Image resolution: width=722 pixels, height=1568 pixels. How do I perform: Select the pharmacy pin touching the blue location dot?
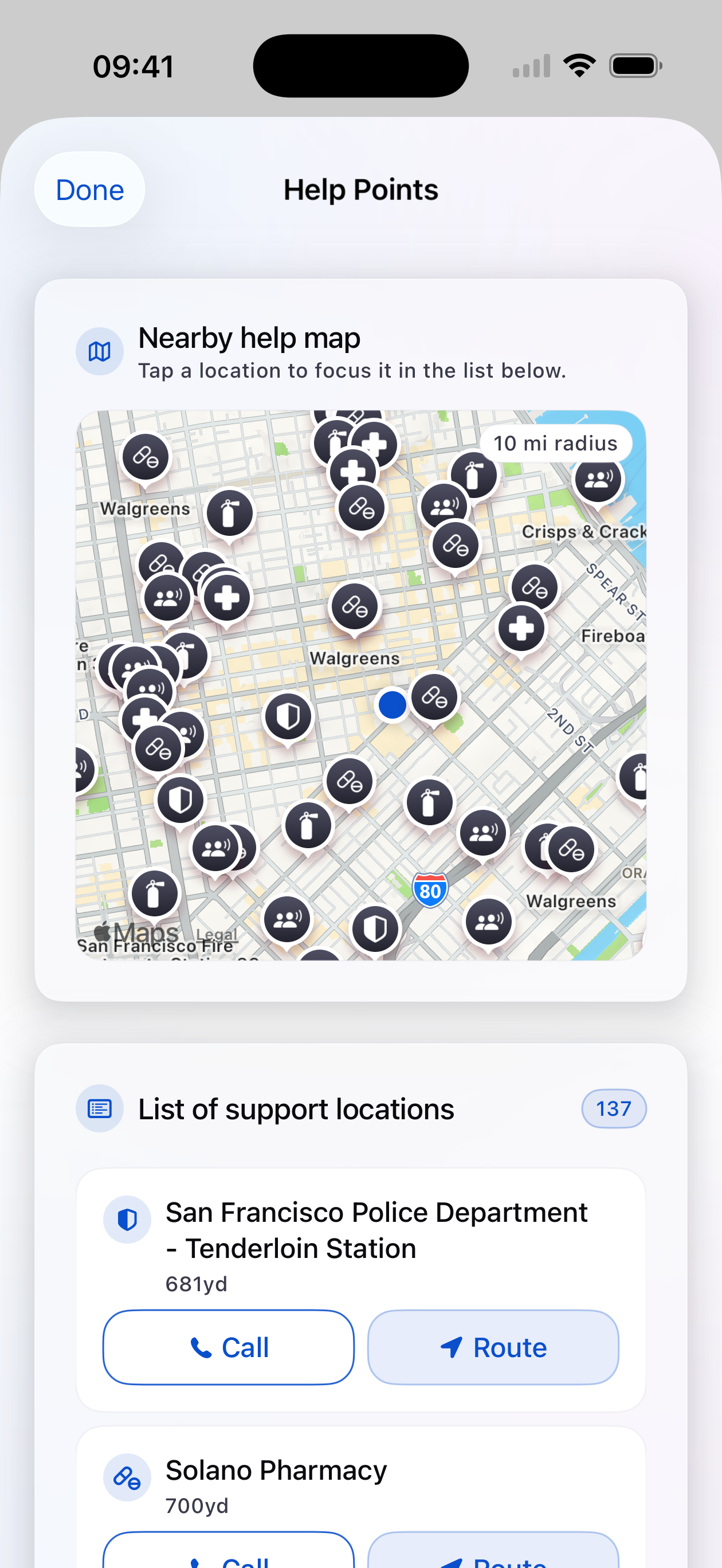tap(434, 696)
